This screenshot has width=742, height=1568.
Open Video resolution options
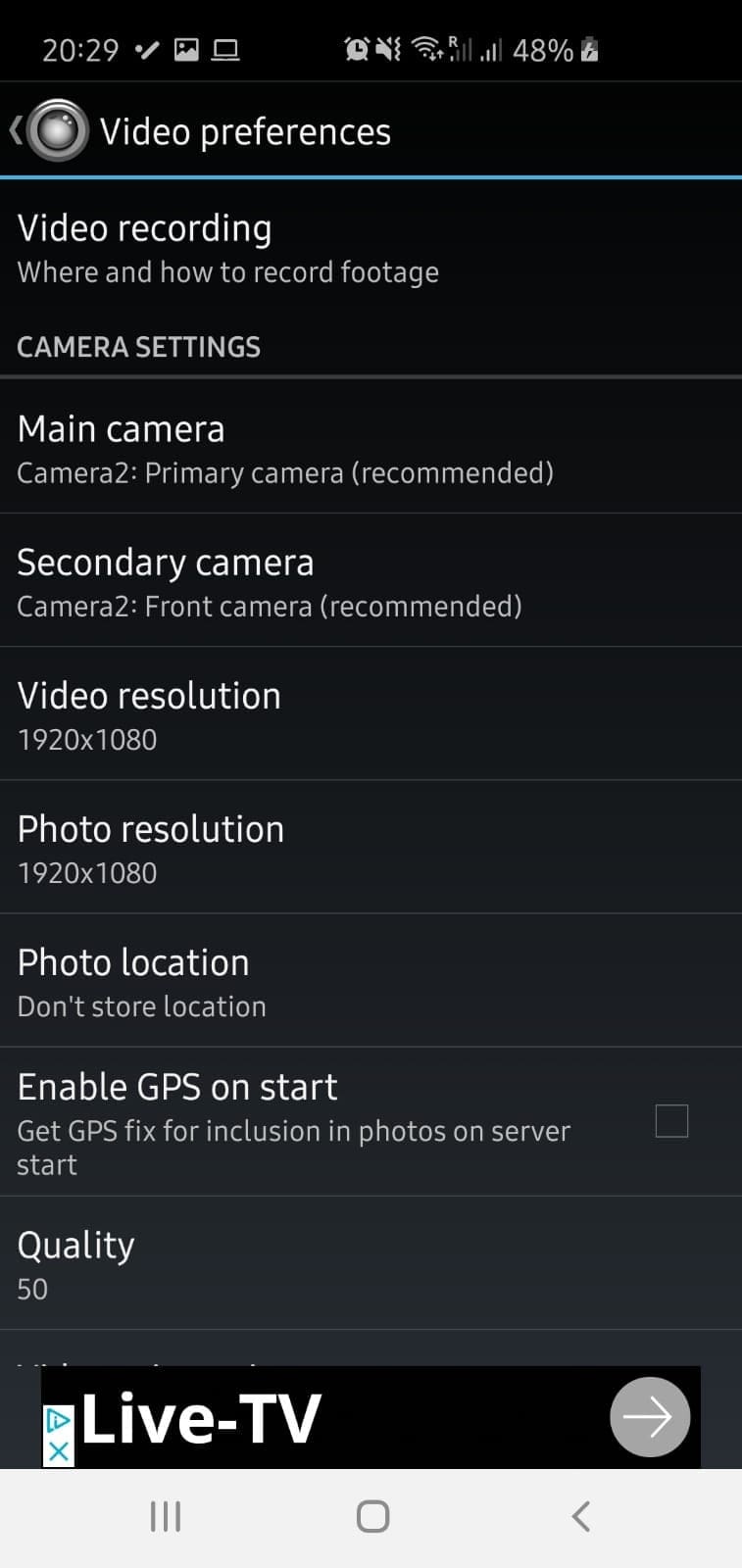pyautogui.click(x=371, y=713)
